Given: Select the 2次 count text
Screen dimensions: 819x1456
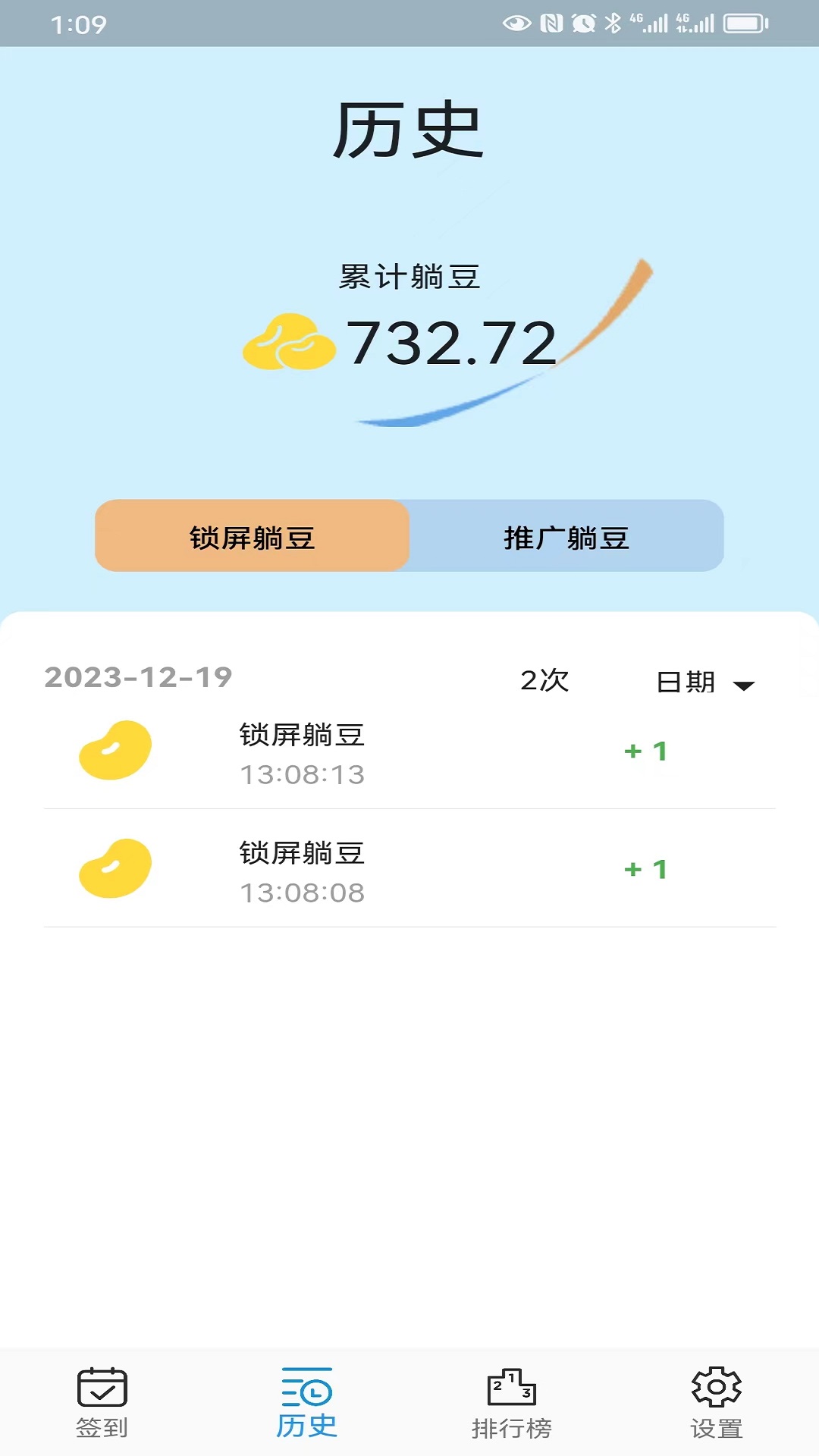Looking at the screenshot, I should (543, 681).
